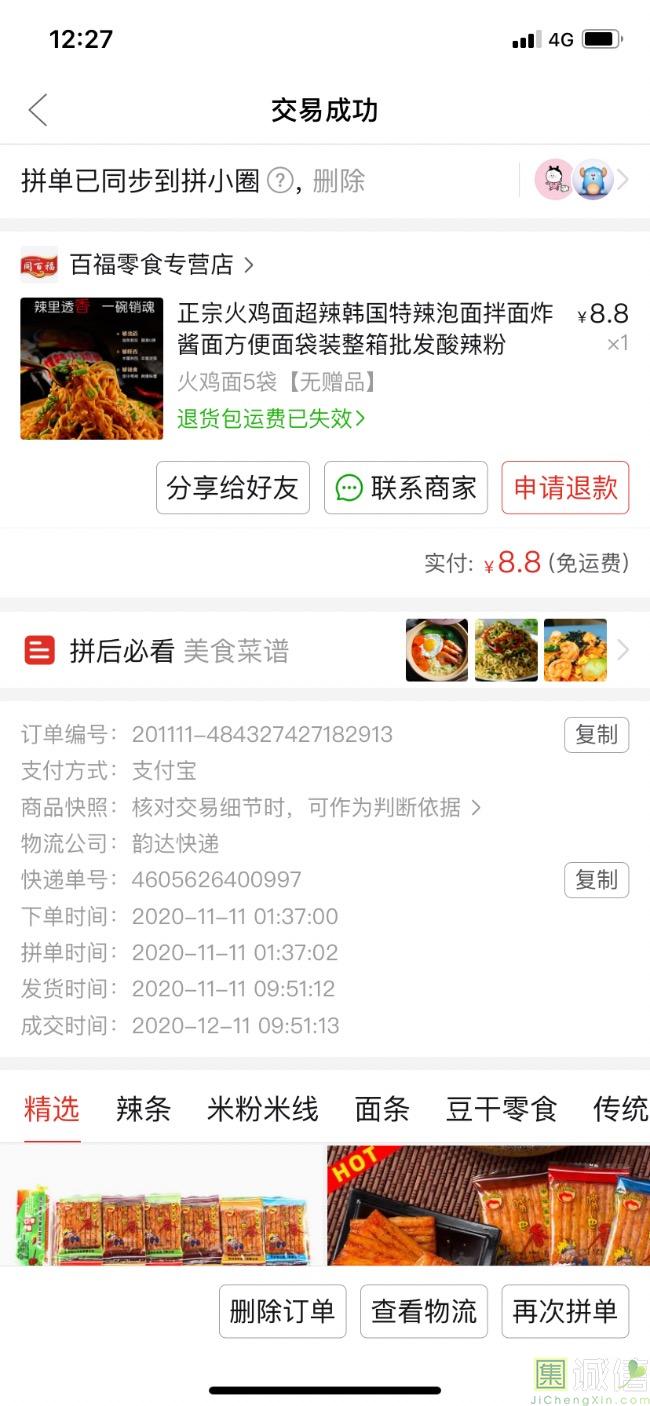Screen dimensions: 650x1406
Task: Open the 百福零食专营店 shop page
Action: click(x=151, y=265)
